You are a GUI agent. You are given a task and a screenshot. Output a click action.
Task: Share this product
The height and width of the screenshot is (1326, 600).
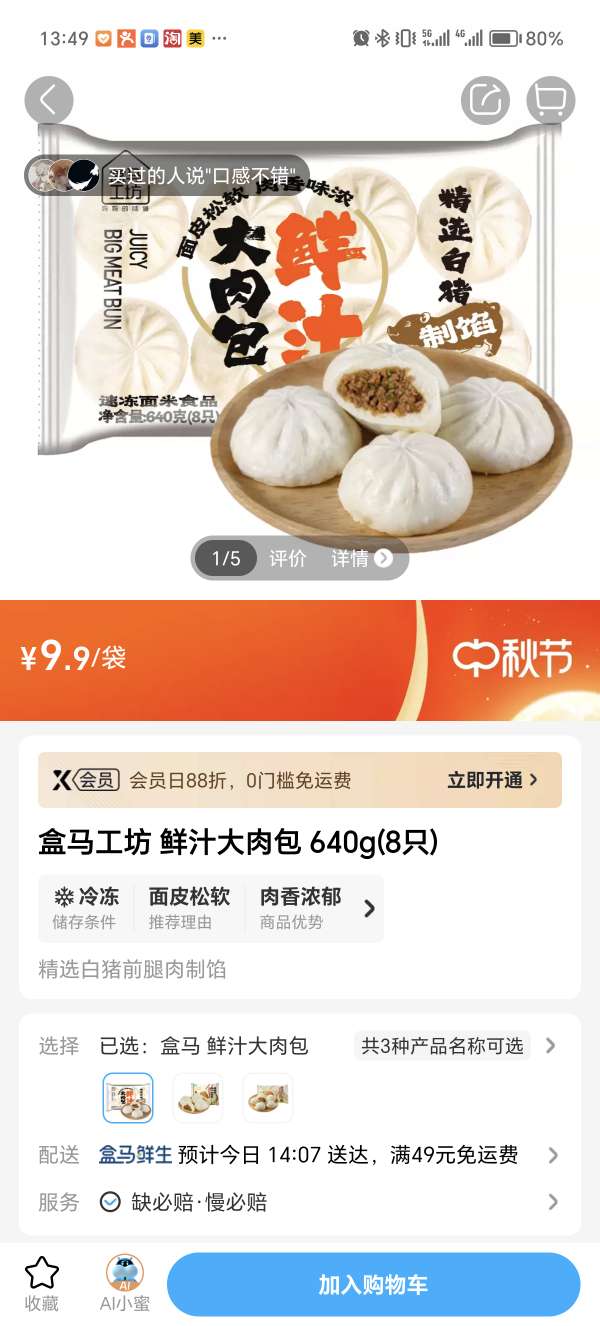[486, 101]
